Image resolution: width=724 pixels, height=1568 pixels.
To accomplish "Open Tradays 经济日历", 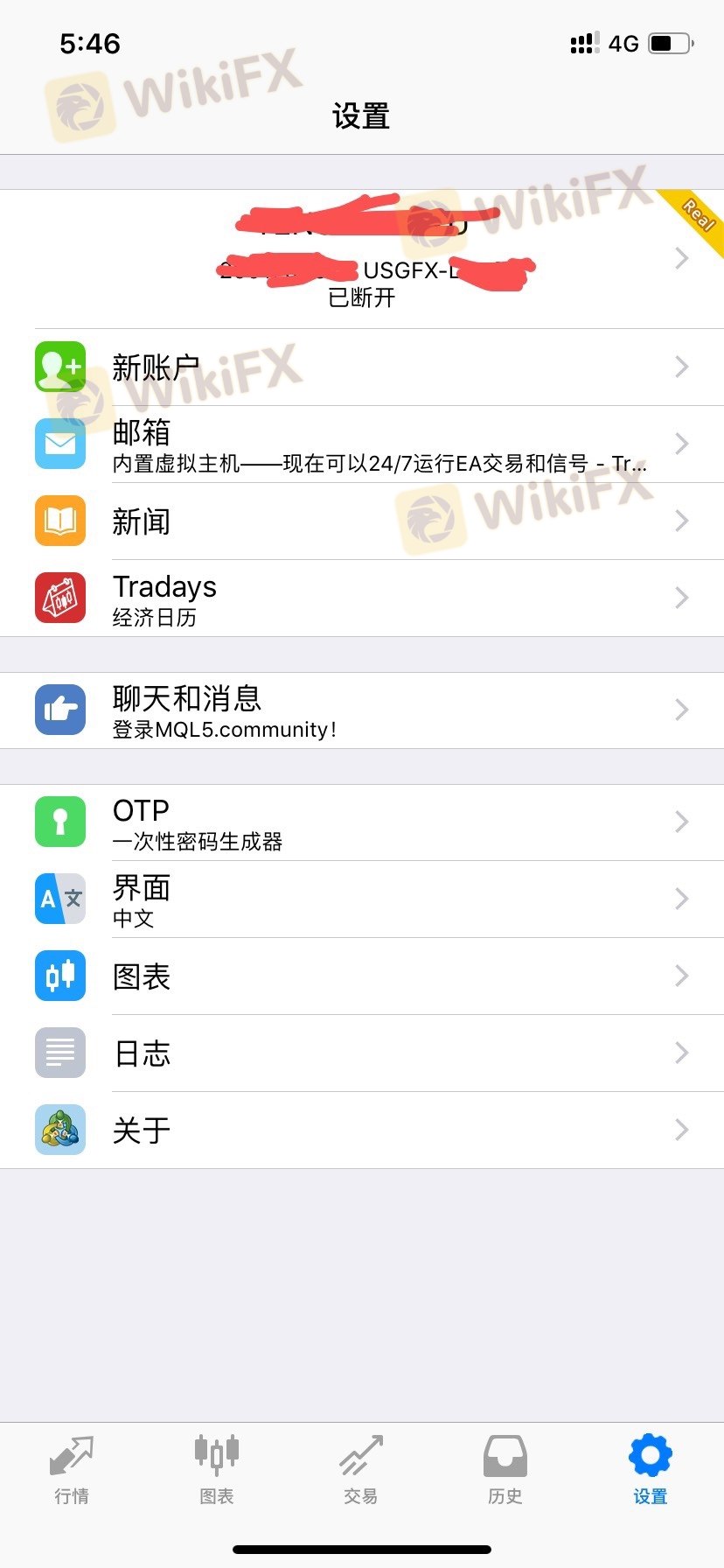I will click(x=362, y=598).
